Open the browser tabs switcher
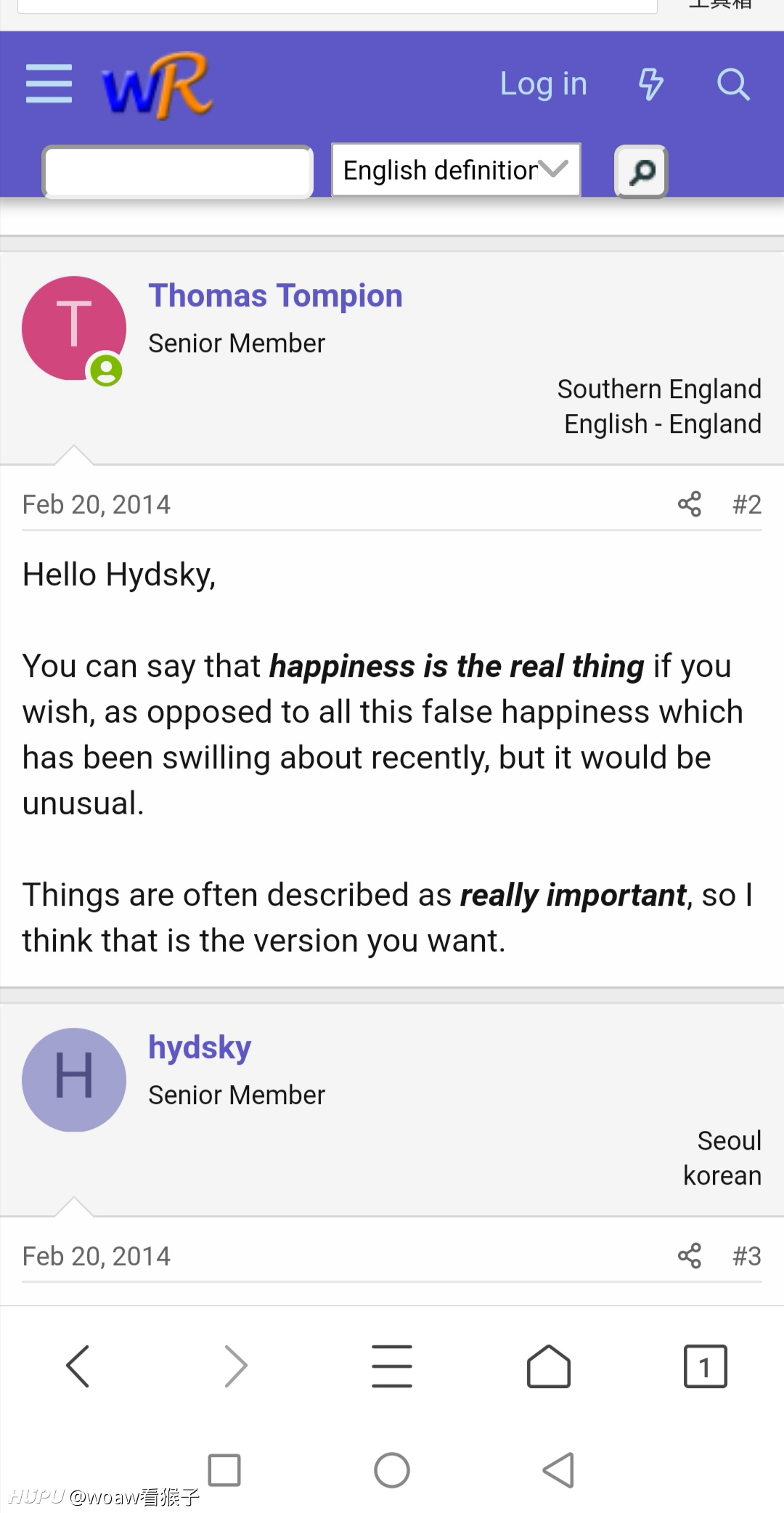Viewport: 784px width, 1513px height. pos(705,1366)
